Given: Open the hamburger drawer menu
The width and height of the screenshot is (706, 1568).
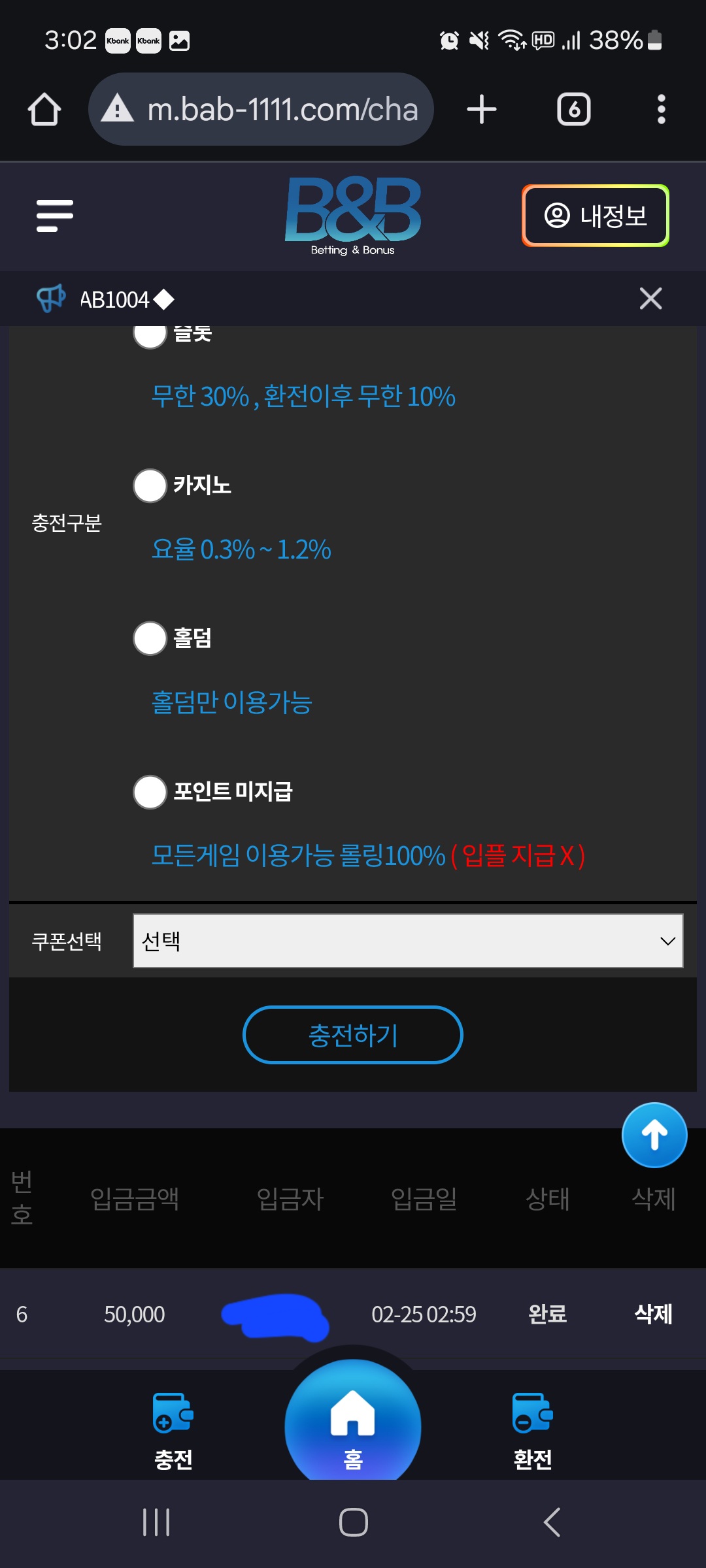Looking at the screenshot, I should (55, 216).
